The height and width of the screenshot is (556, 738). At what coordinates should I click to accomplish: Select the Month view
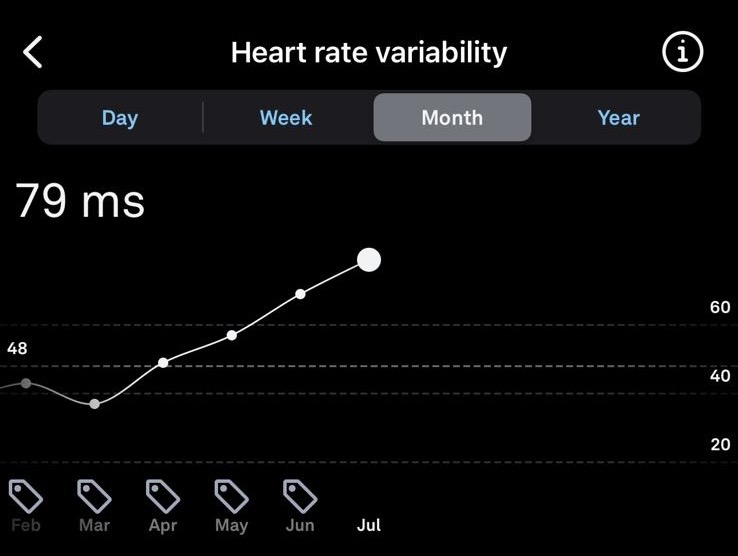point(452,118)
